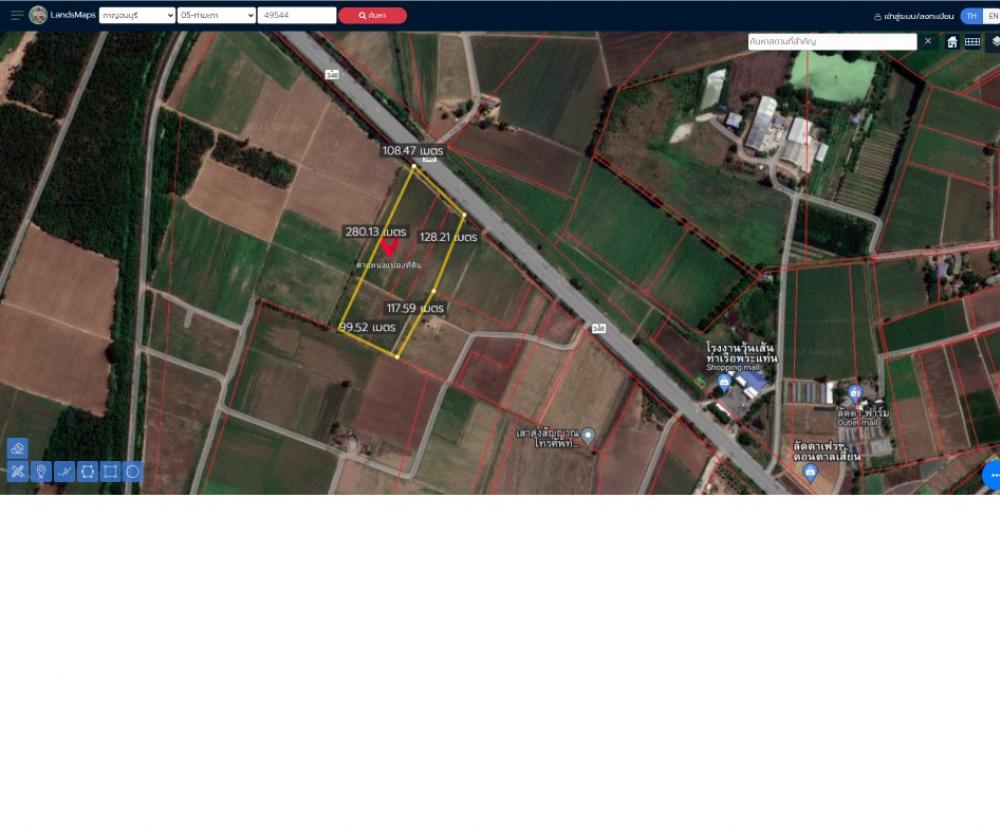Tap the important-place search box

pos(832,41)
